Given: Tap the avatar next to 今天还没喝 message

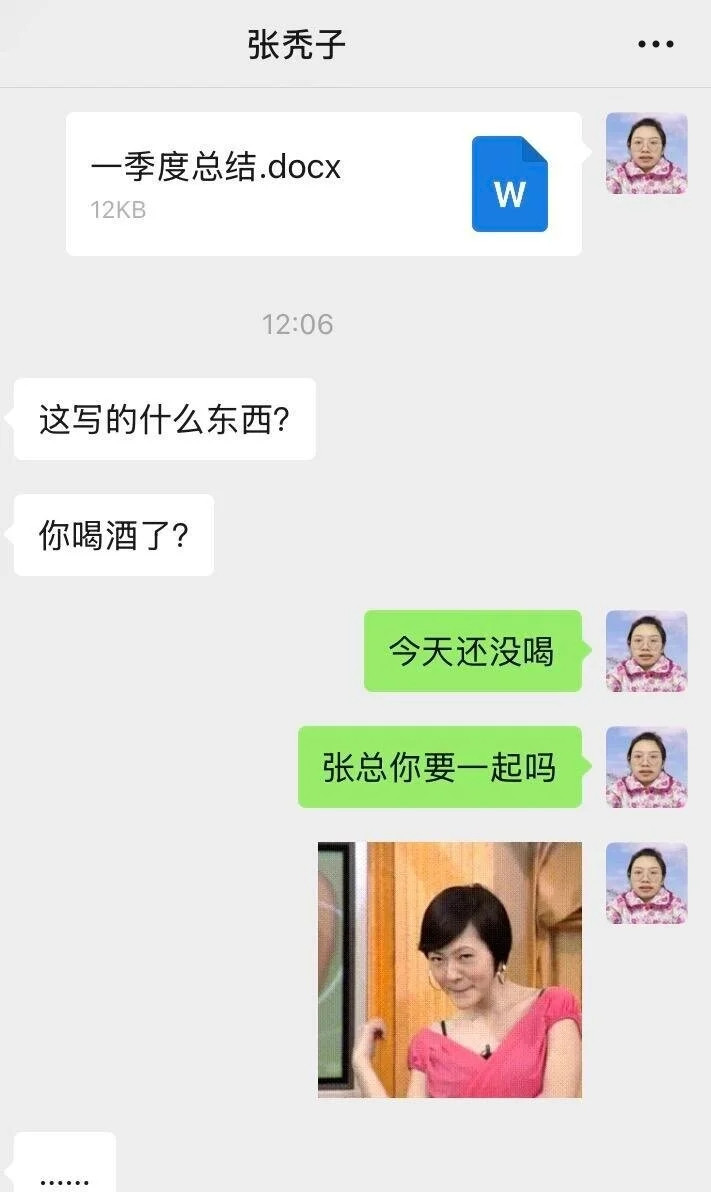Looking at the screenshot, I should coord(646,651).
